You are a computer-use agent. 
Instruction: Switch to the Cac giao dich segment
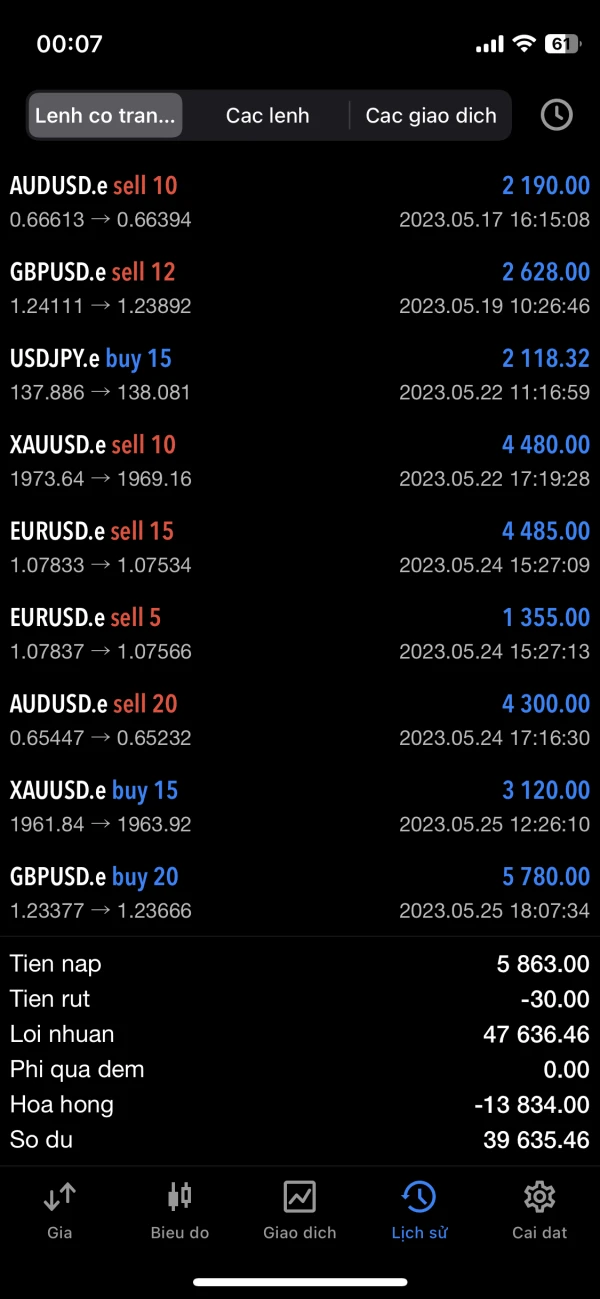431,115
